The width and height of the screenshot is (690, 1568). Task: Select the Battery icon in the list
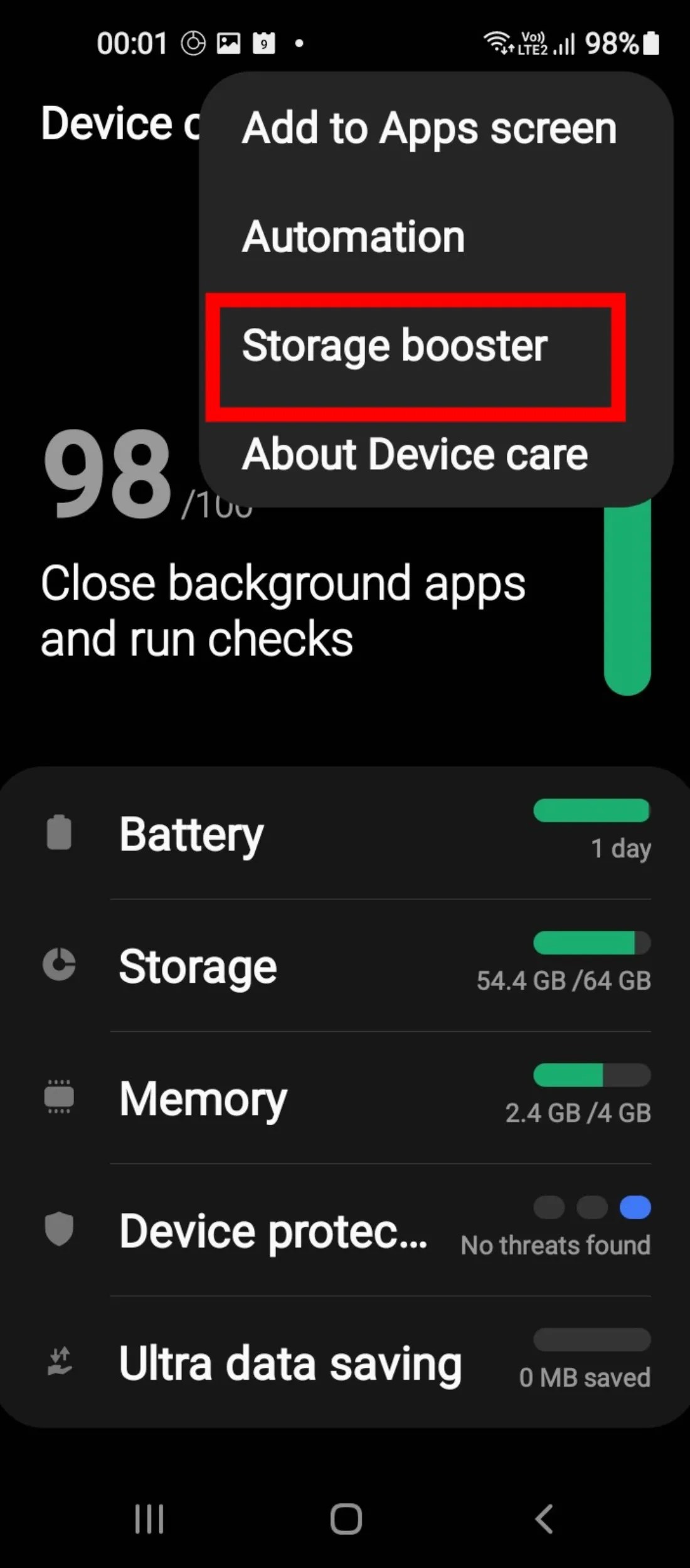tap(60, 832)
